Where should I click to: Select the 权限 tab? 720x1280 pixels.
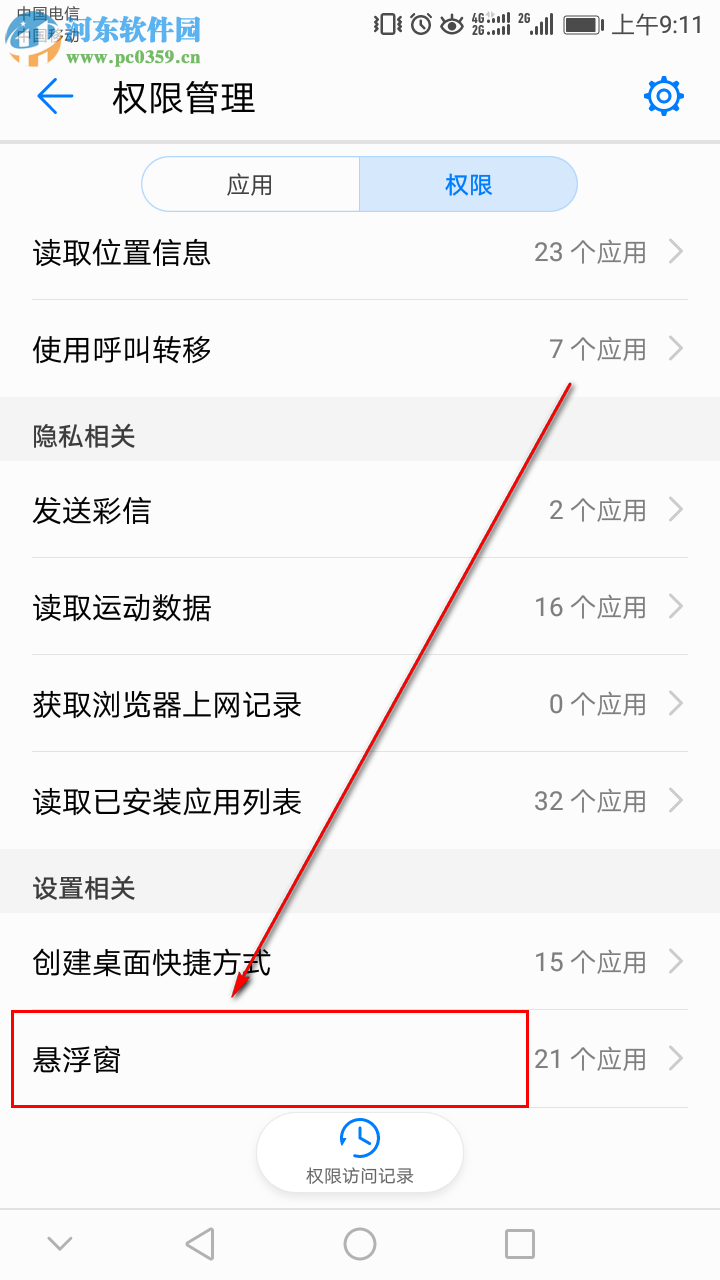468,184
